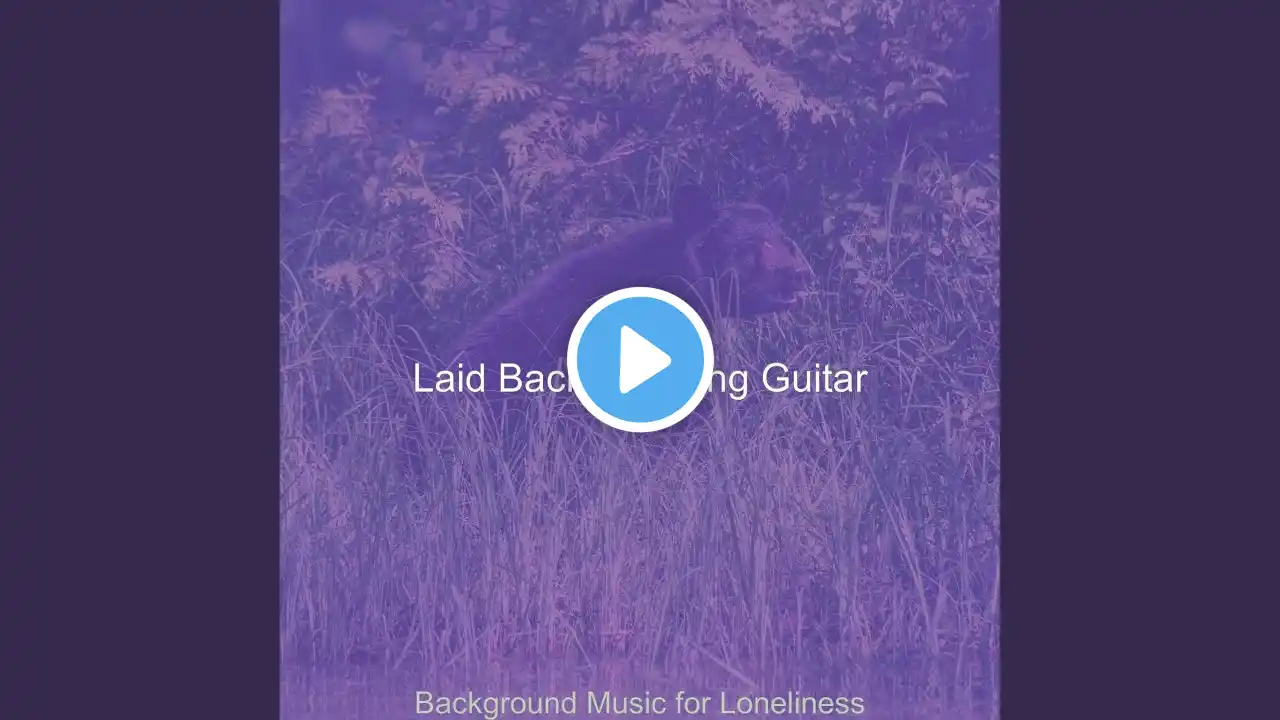Play the Laid Back guitar video
This screenshot has height=720, width=1280.
(x=640, y=360)
